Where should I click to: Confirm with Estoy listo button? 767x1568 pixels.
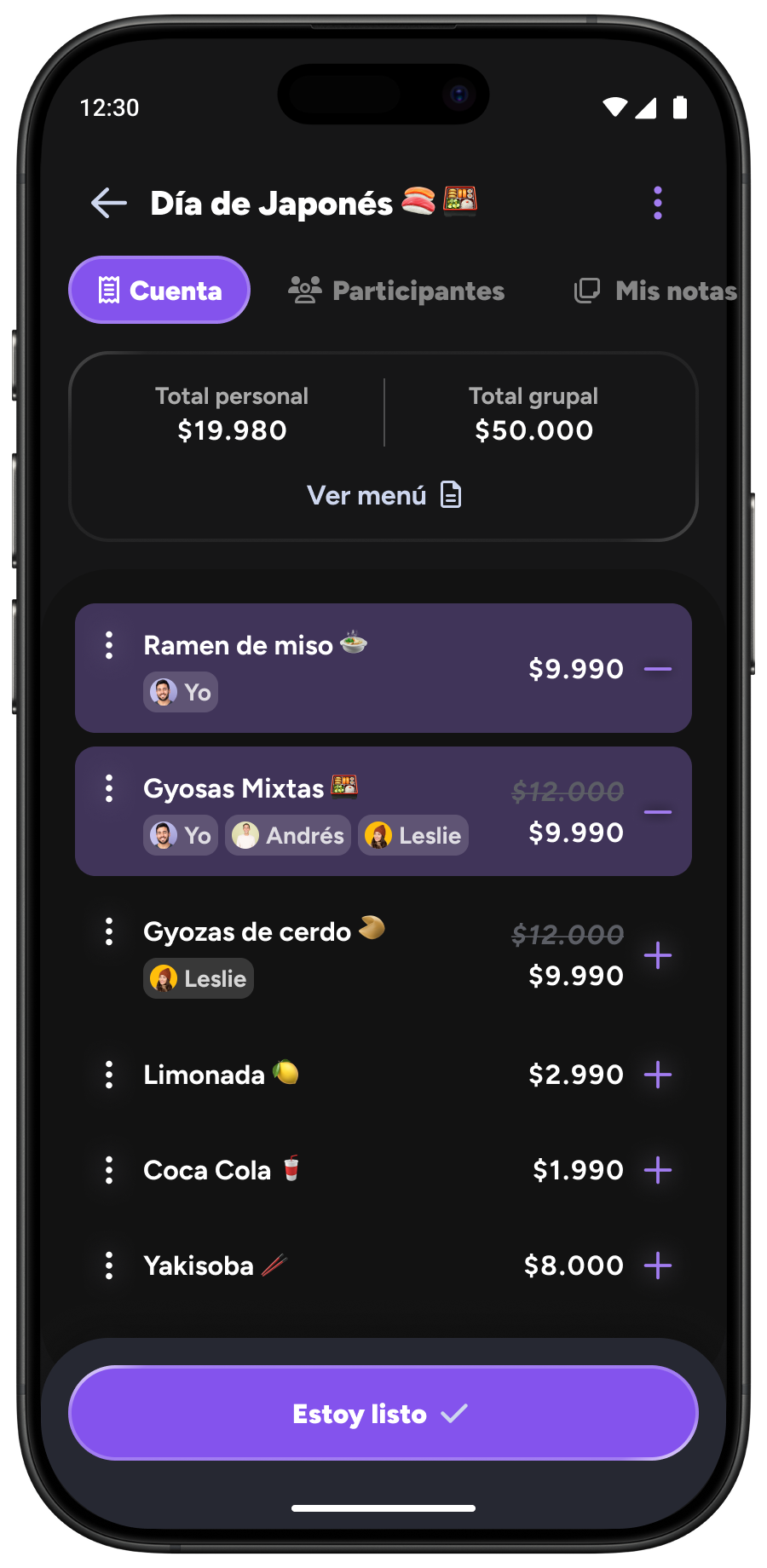[x=383, y=1414]
